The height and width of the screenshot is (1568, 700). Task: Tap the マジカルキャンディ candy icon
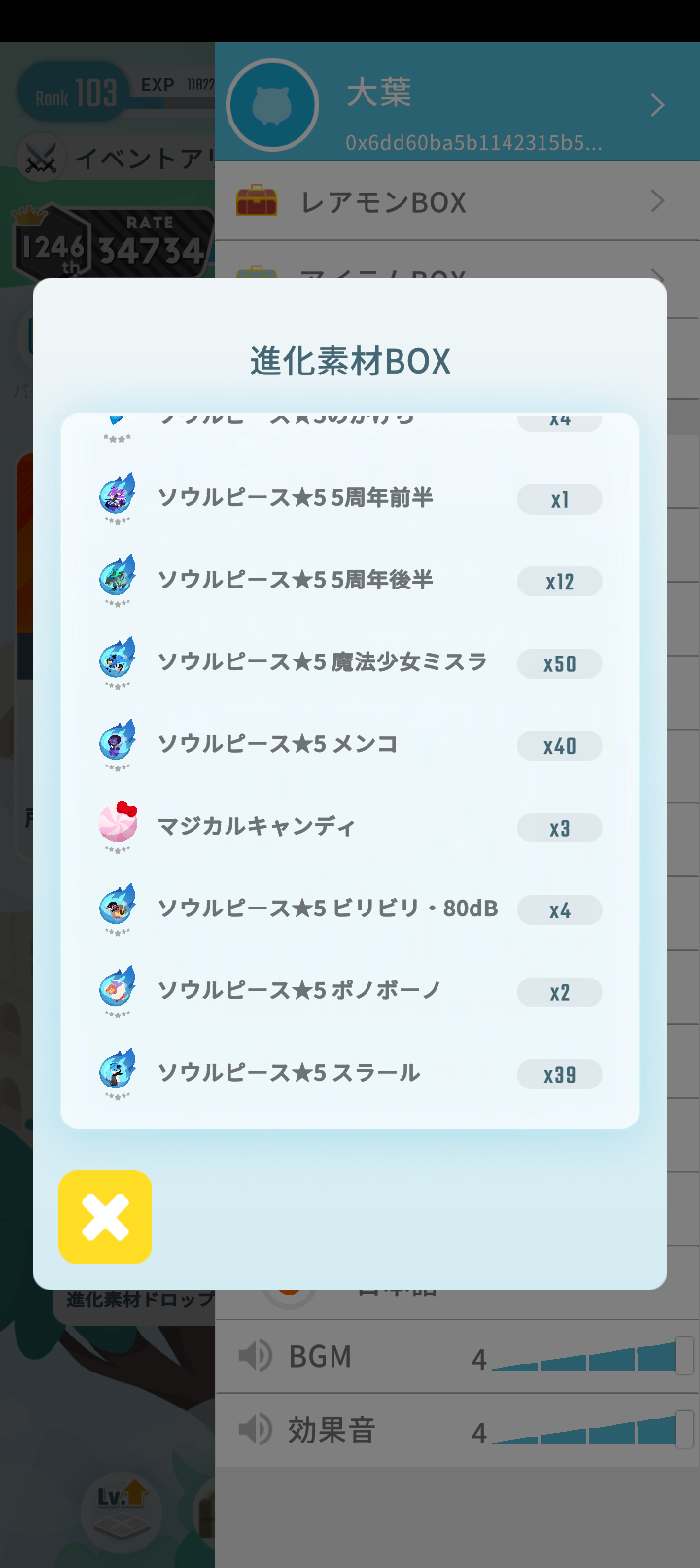[118, 826]
